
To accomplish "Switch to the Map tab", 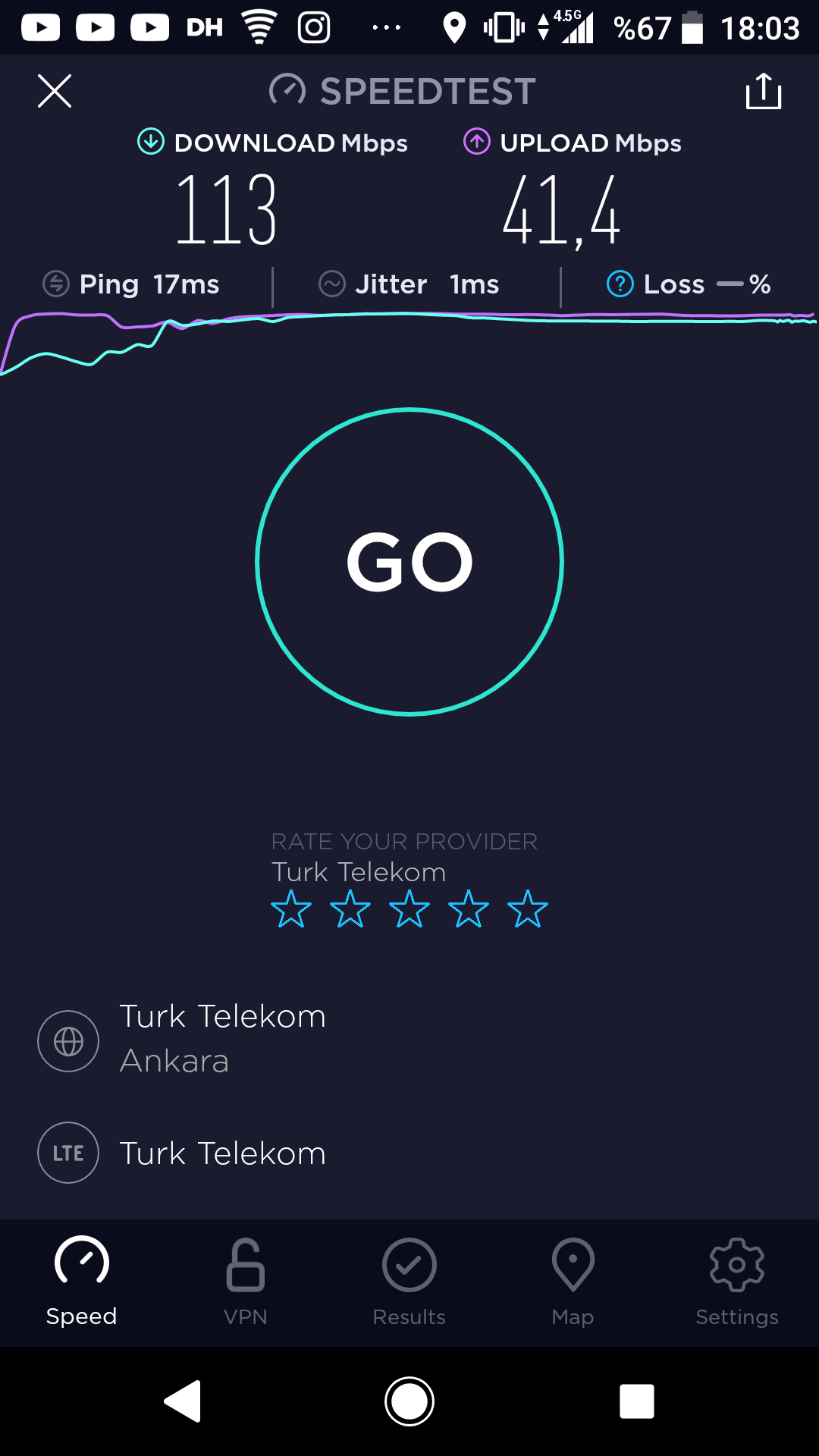I will [x=573, y=1282].
